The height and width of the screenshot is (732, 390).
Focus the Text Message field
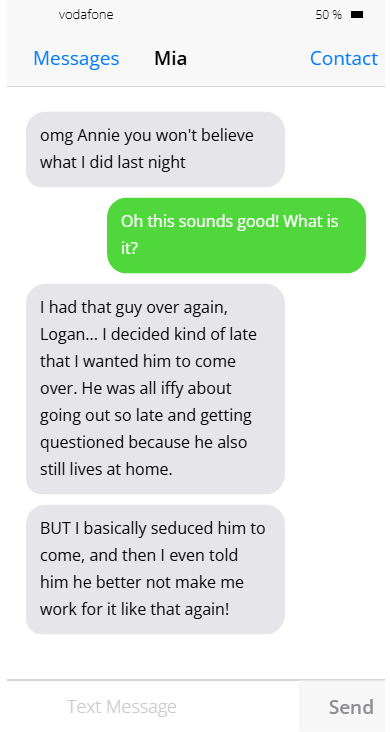tap(153, 706)
